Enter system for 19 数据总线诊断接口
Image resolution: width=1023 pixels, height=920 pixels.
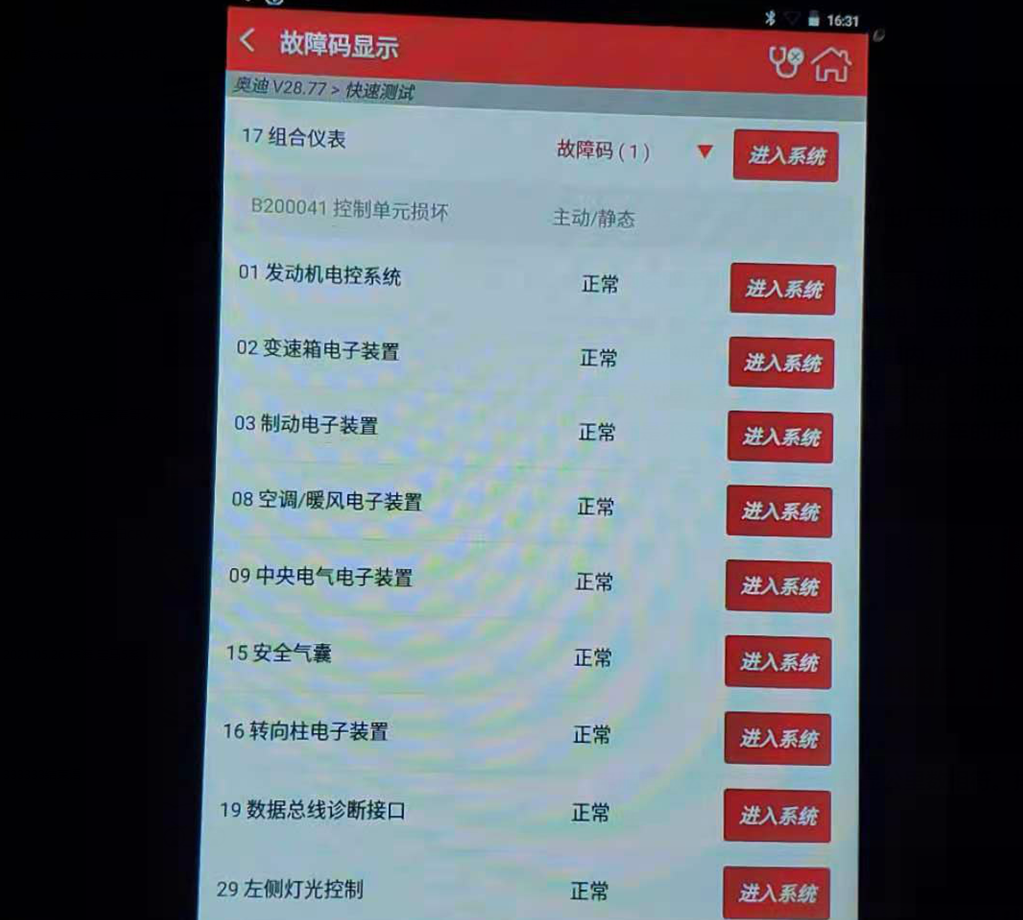pos(777,816)
